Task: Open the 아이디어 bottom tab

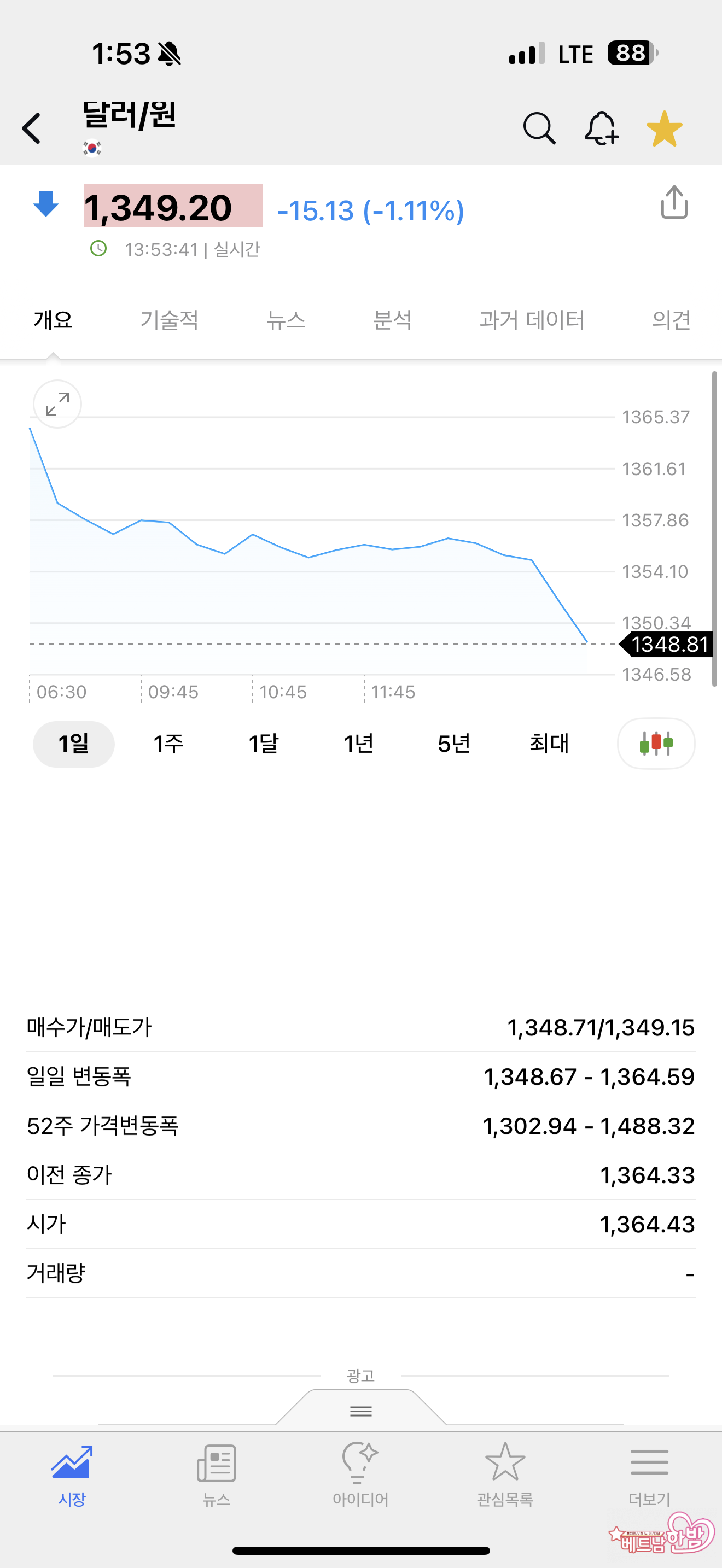Action: (360, 1473)
